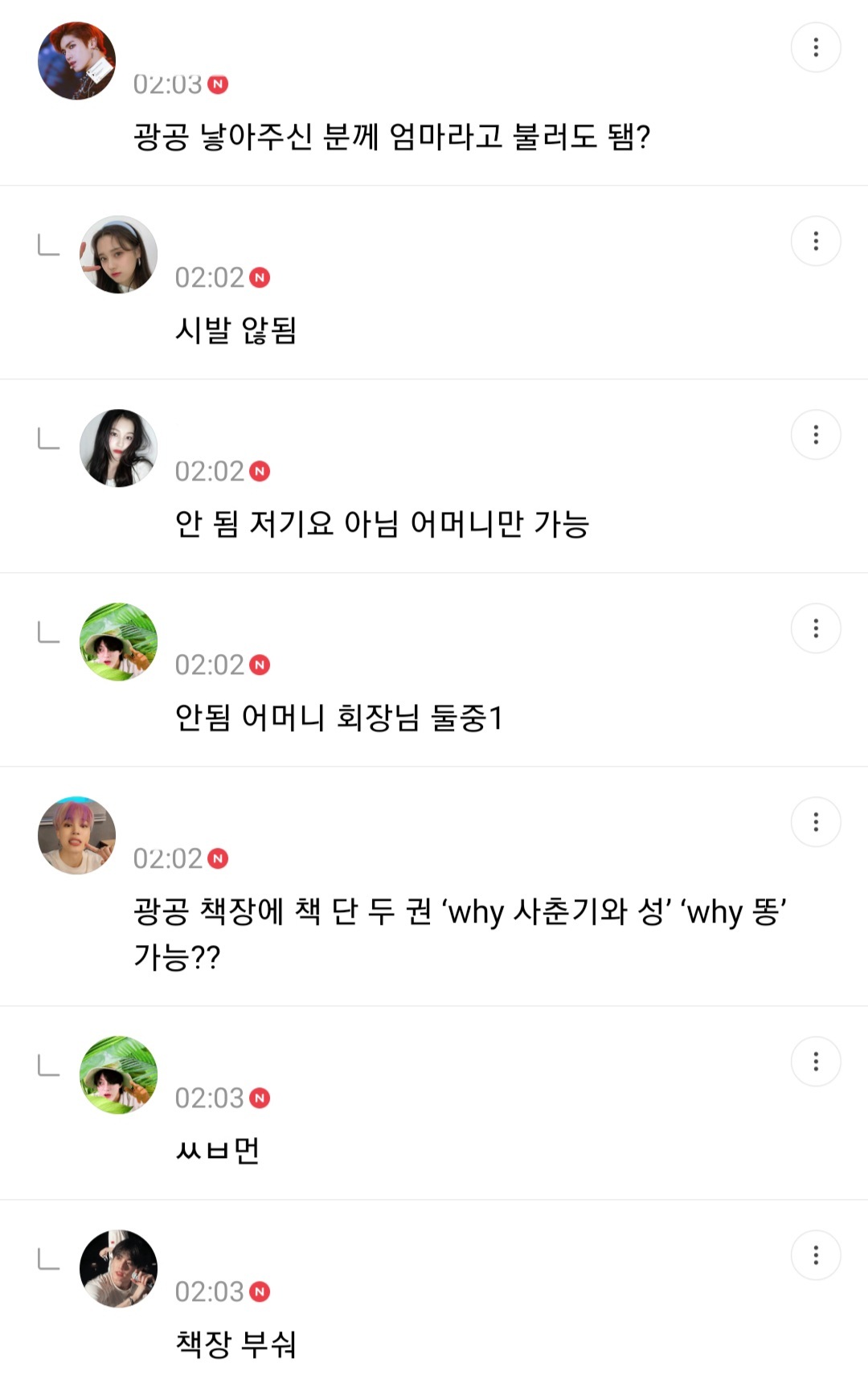
Task: Open options menu for the '책장 부숴' reply
Action: coord(817,1252)
